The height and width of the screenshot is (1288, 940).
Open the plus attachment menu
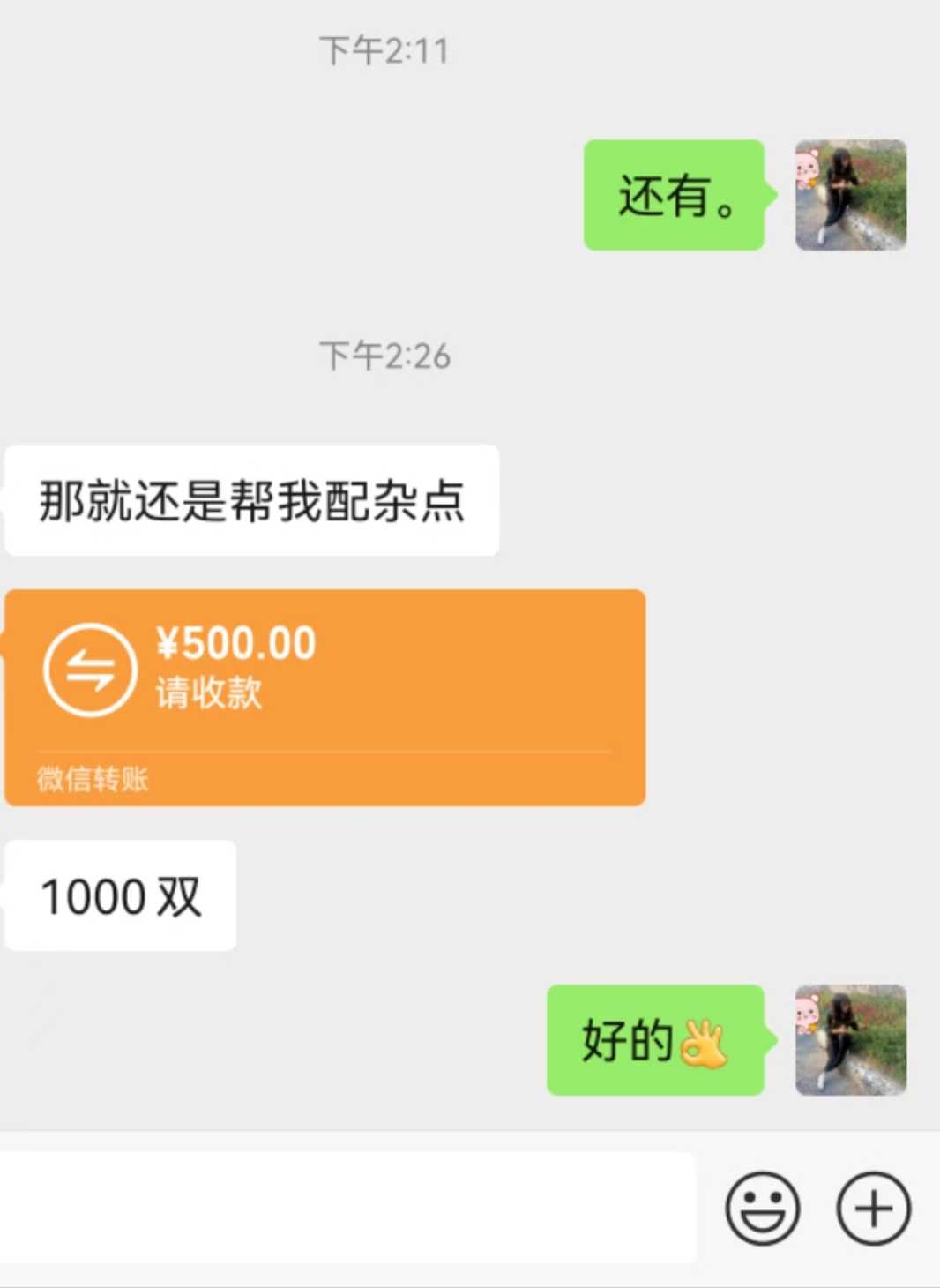pos(873,1208)
